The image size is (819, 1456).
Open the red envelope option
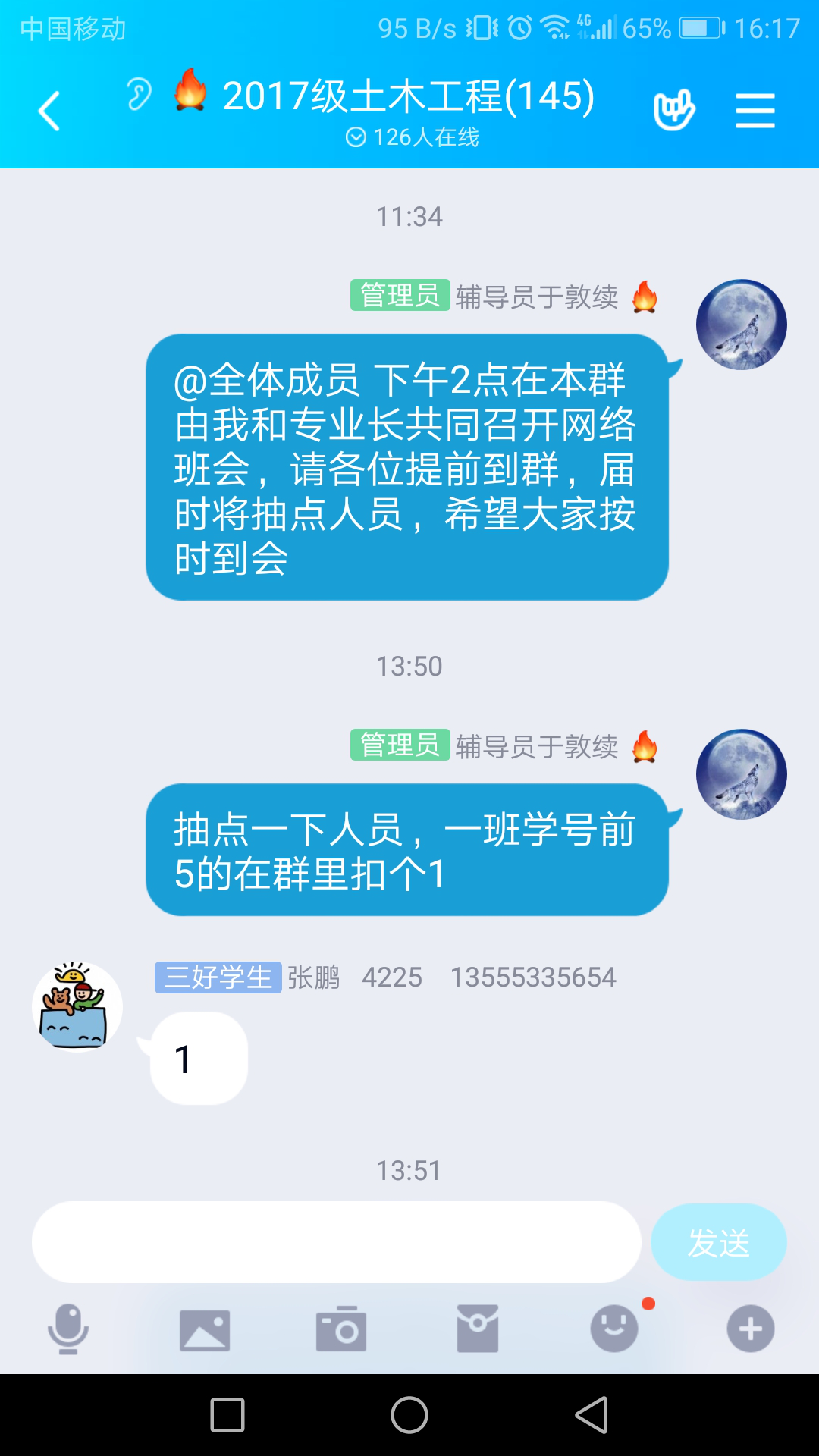point(478,1329)
